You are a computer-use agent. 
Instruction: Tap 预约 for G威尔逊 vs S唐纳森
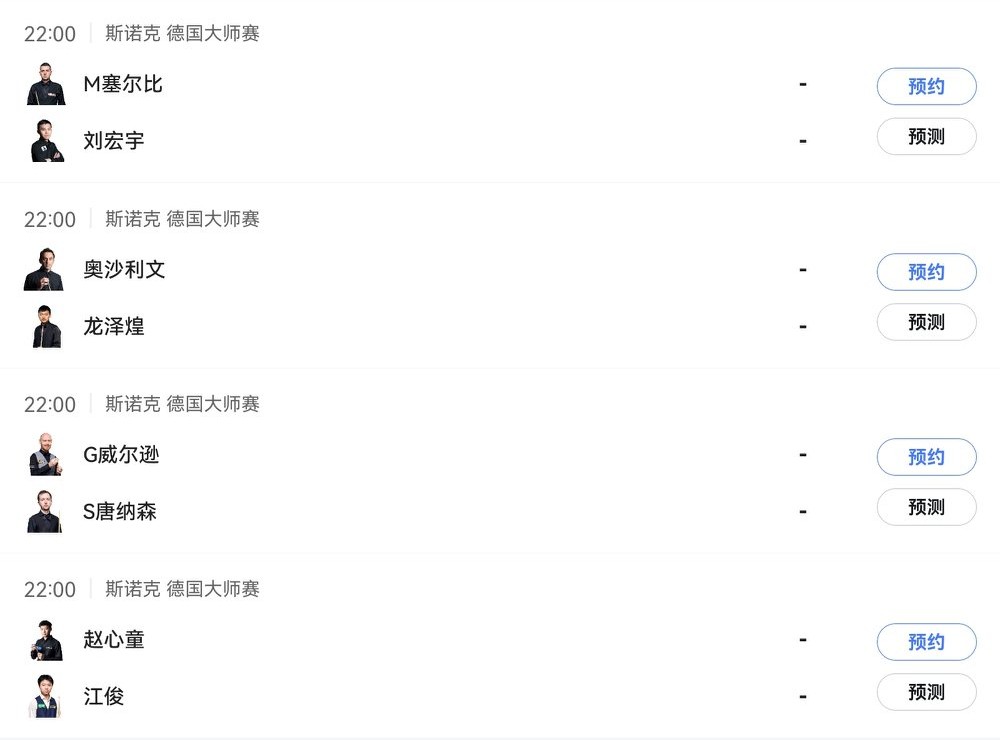point(926,457)
